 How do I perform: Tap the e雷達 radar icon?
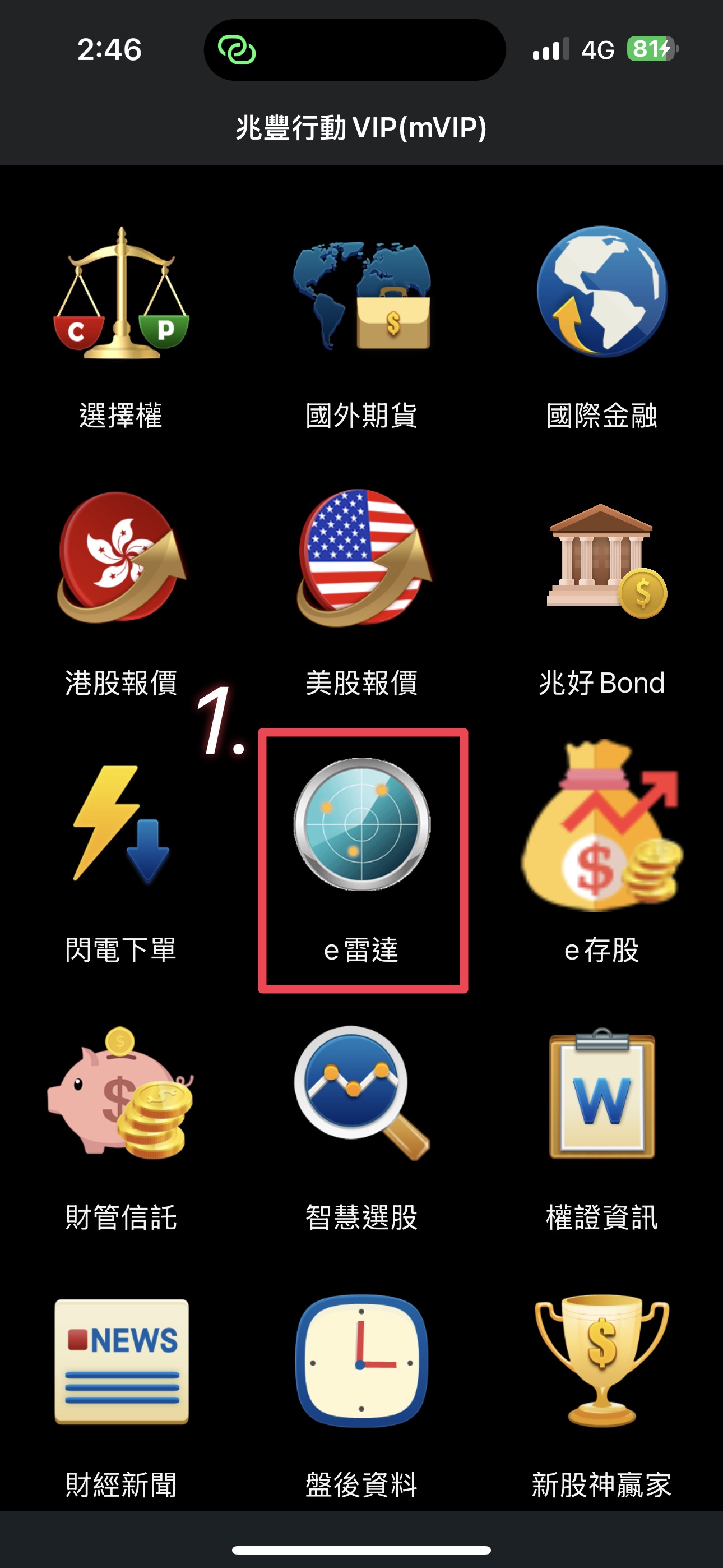(x=362, y=824)
